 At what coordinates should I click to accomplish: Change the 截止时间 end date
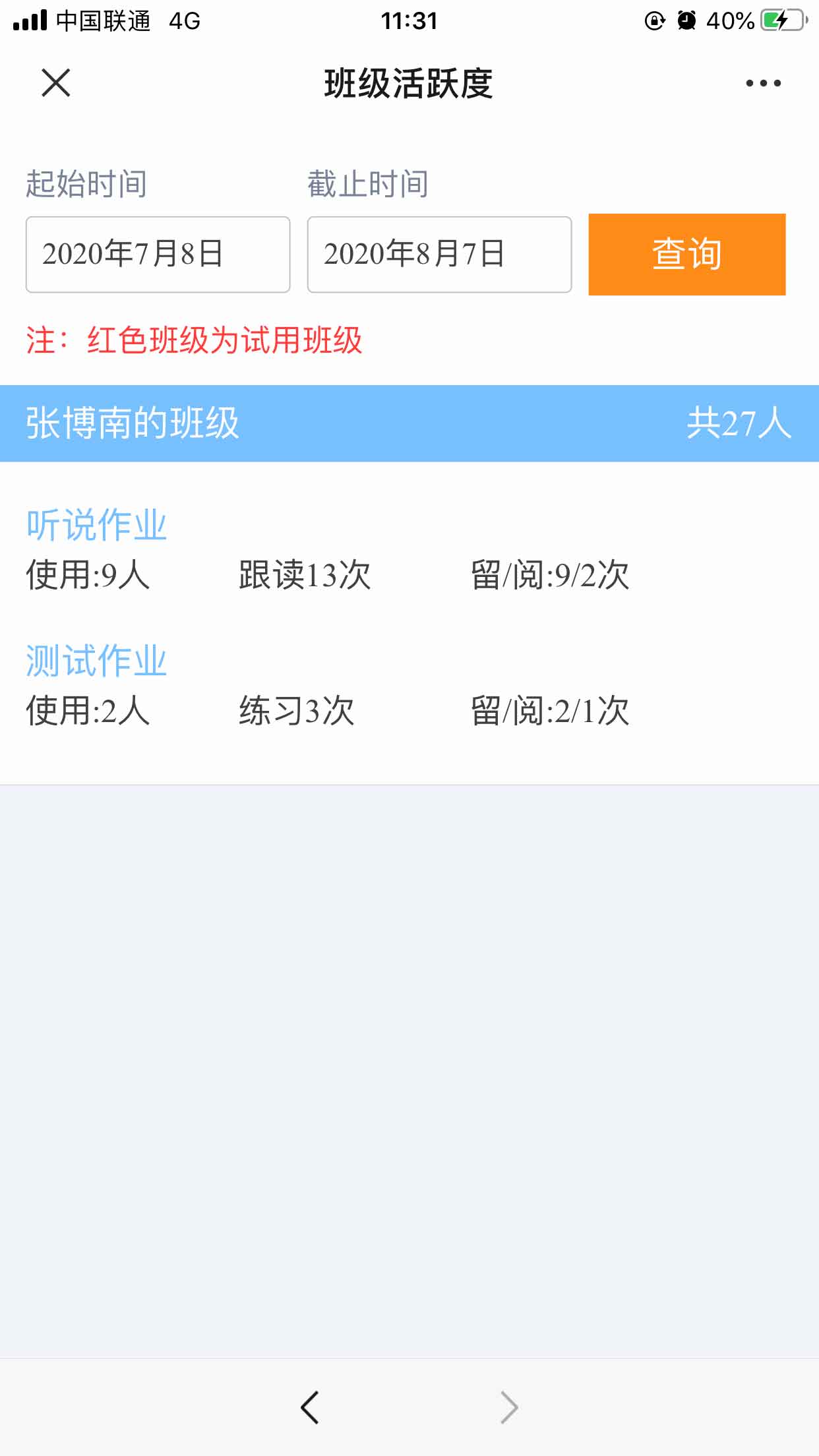[x=439, y=255]
